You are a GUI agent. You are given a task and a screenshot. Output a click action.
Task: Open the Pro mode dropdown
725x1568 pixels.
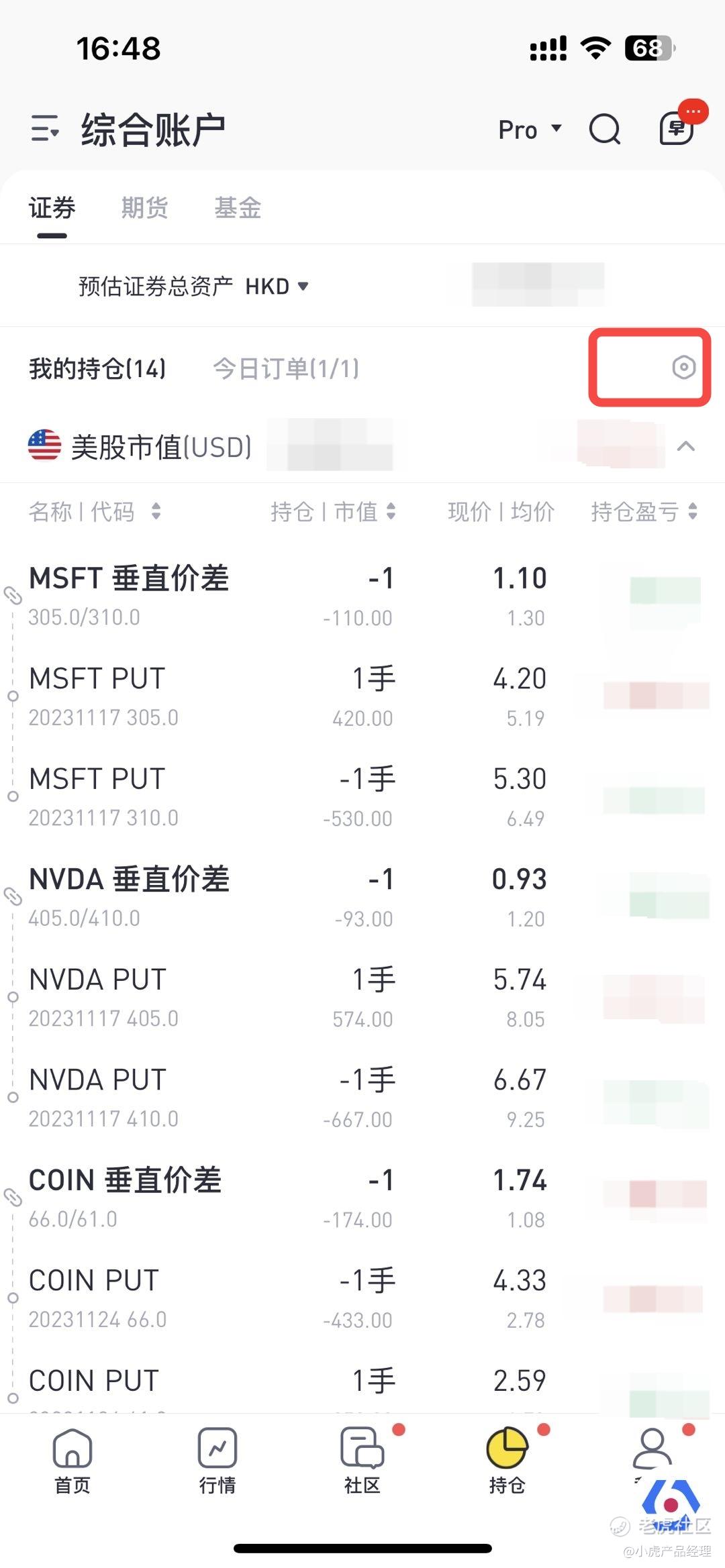click(529, 129)
